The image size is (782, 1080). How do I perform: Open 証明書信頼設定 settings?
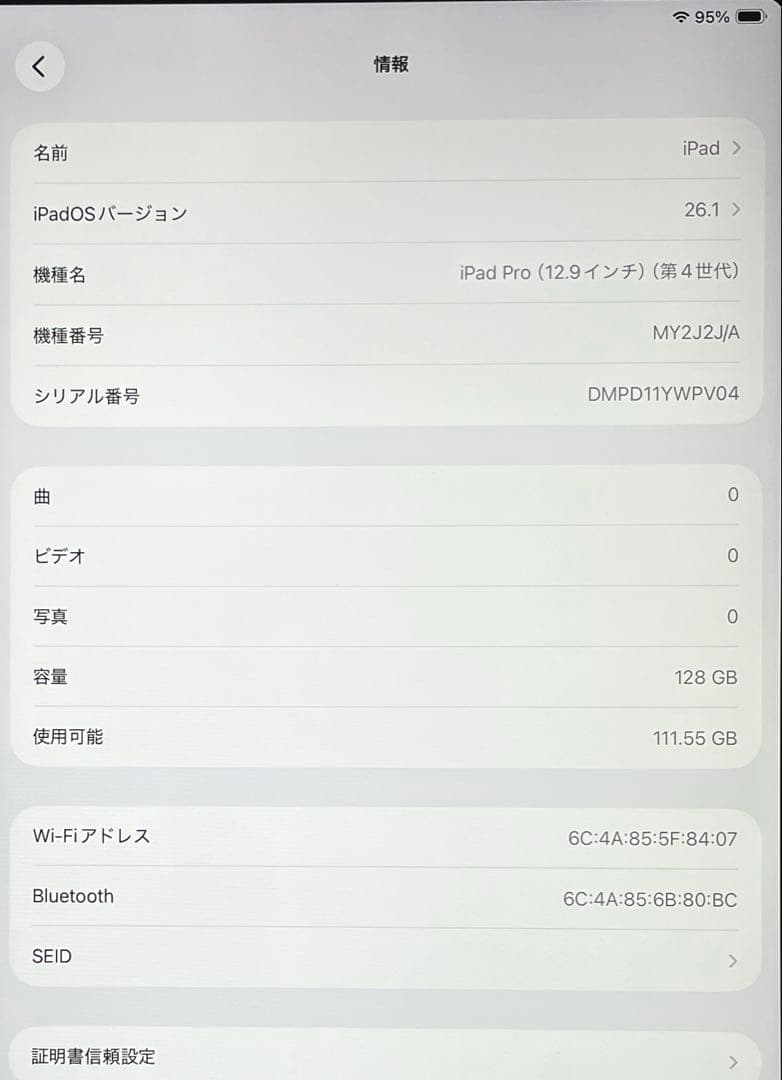(390, 1056)
